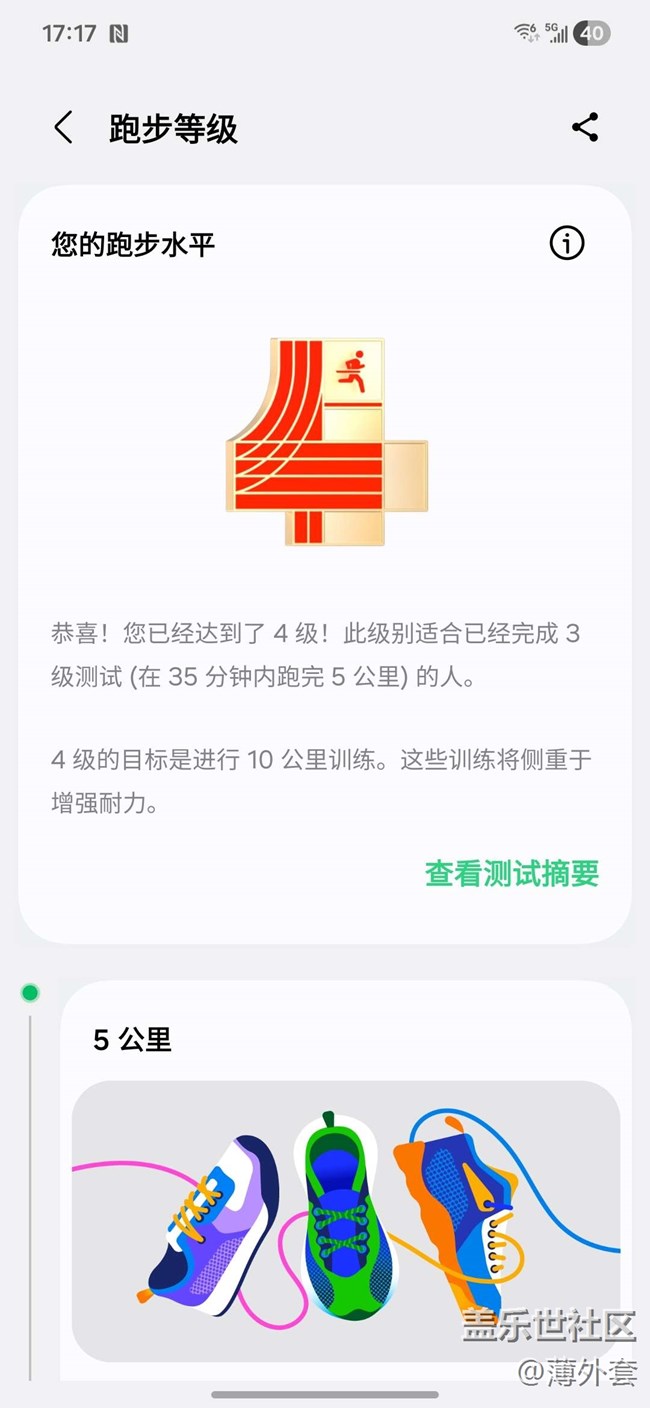The height and width of the screenshot is (1408, 650).
Task: Share the running level
Action: coord(585,128)
